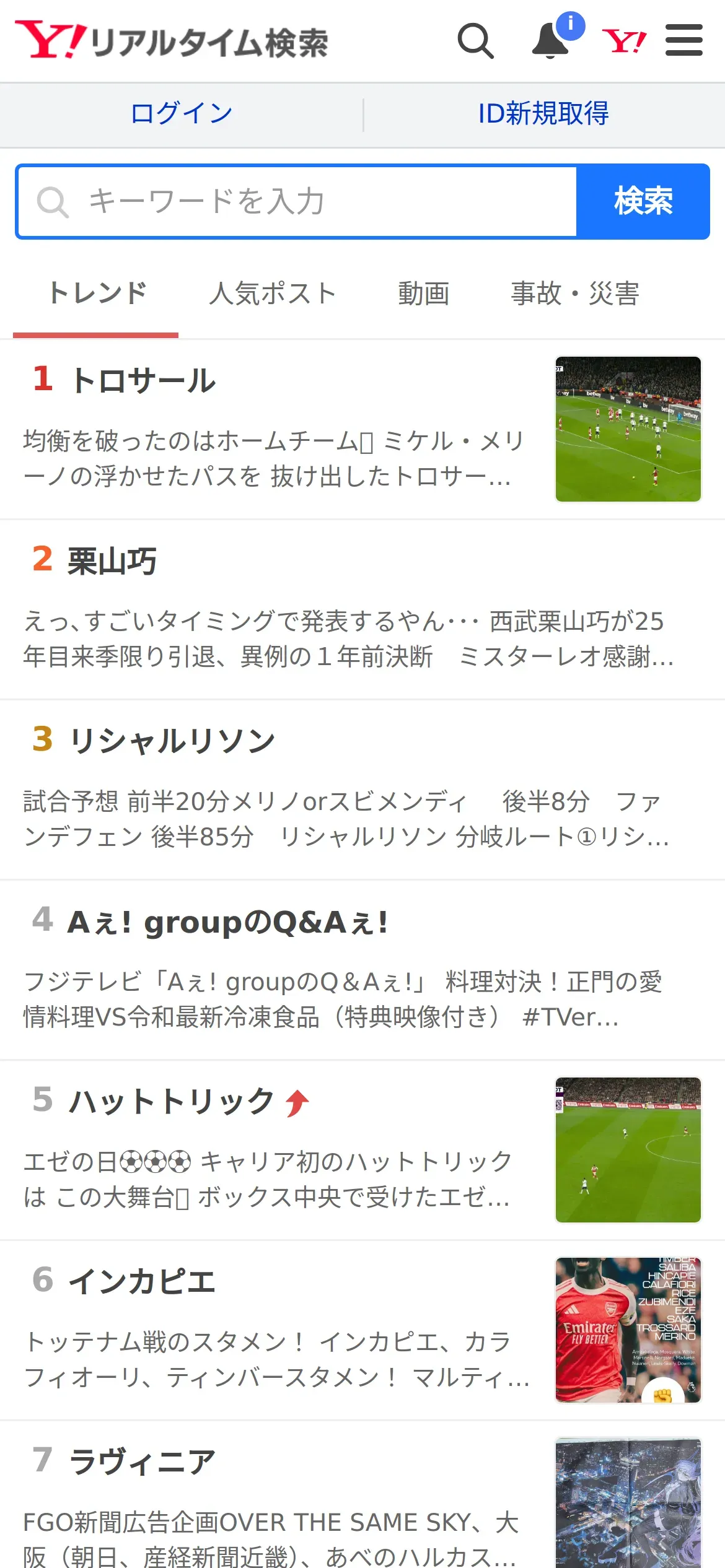Viewport: 725px width, 1568px height.
Task: Select ID新規取得 to register
Action: [543, 114]
